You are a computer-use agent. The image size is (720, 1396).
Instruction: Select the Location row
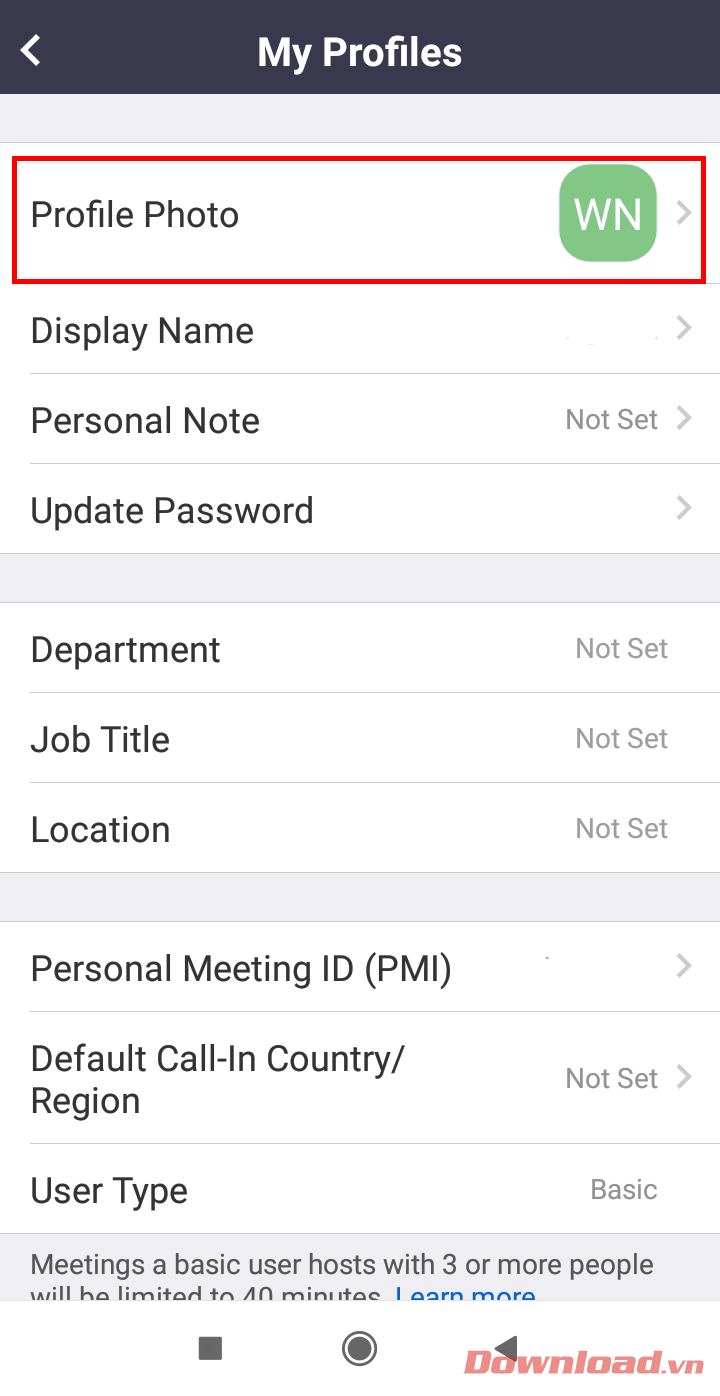coord(360,829)
